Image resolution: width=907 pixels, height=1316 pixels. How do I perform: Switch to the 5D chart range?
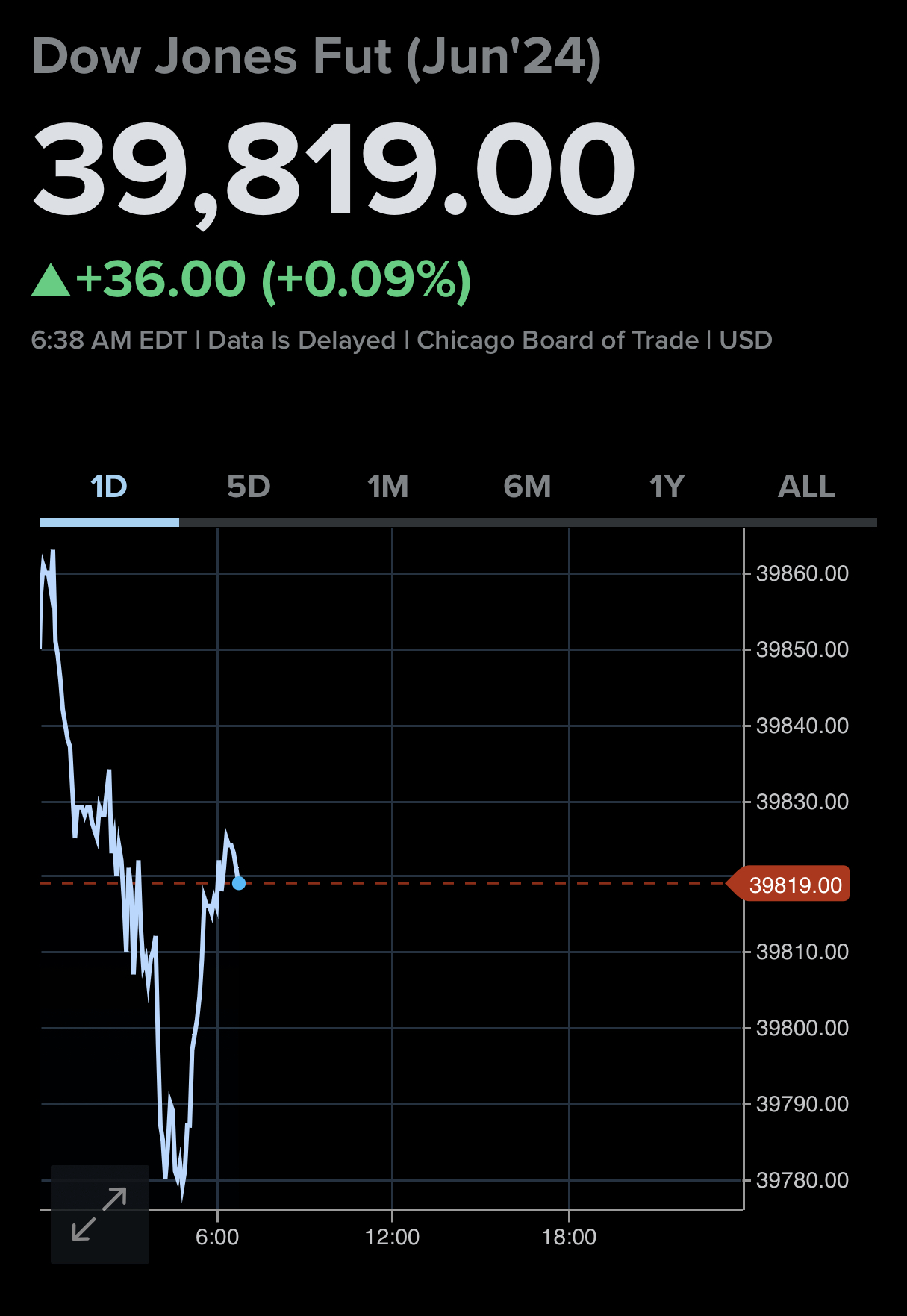249,487
